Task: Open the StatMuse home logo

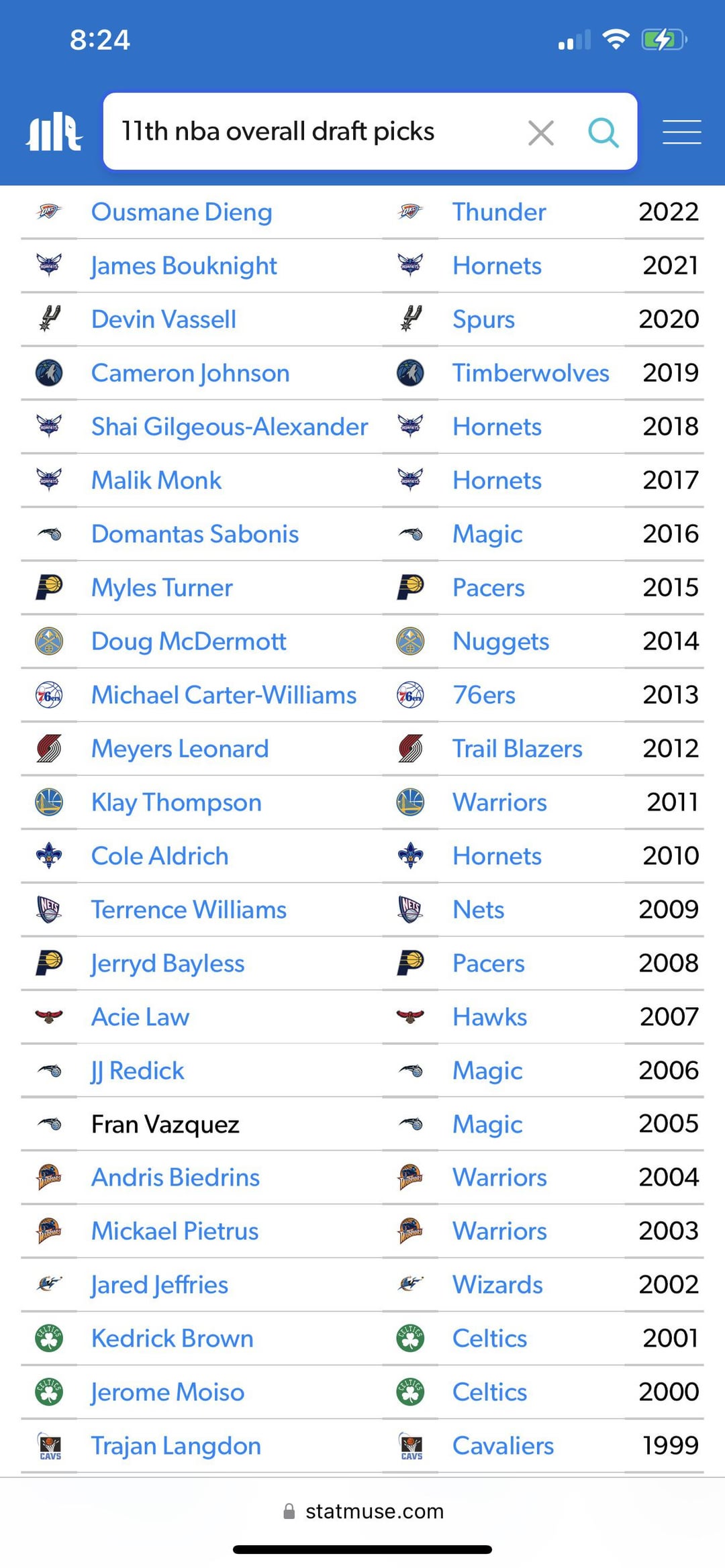Action: click(54, 132)
